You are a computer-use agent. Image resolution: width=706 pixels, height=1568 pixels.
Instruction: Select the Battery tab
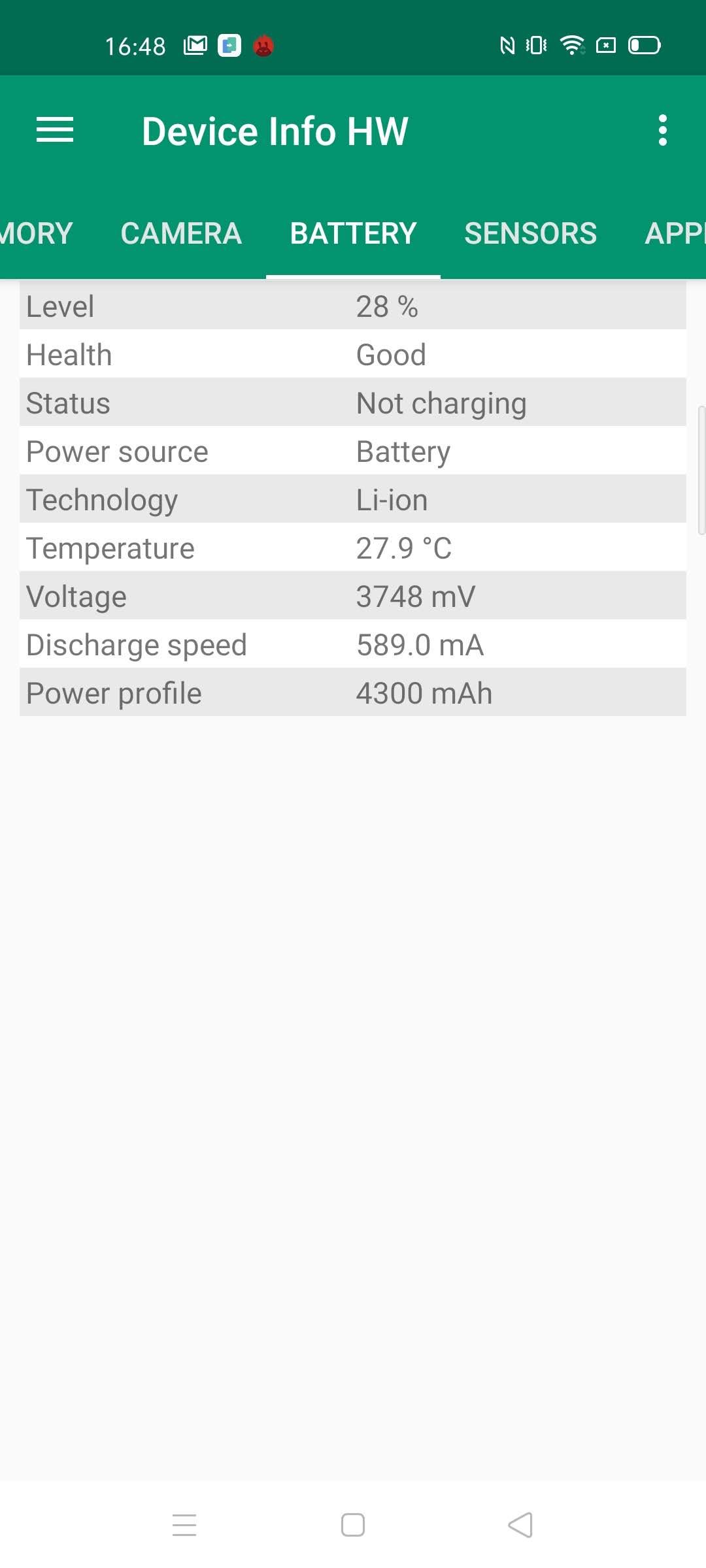(x=353, y=234)
